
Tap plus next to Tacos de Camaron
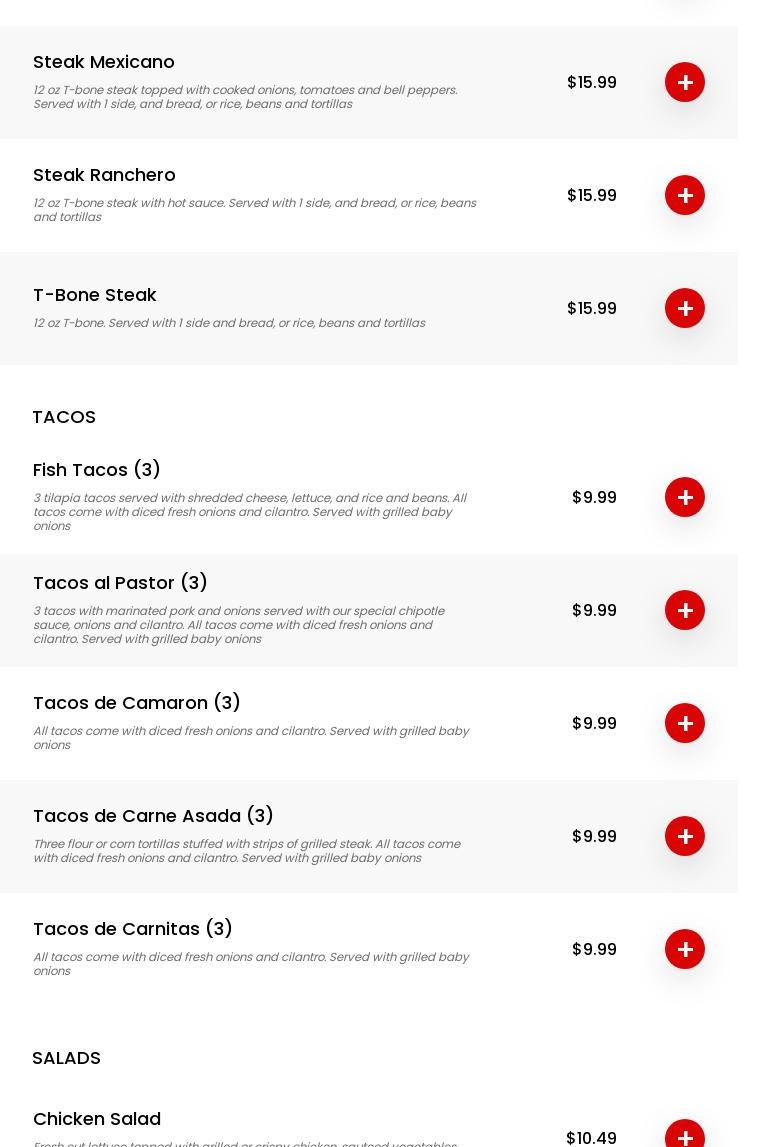click(685, 723)
